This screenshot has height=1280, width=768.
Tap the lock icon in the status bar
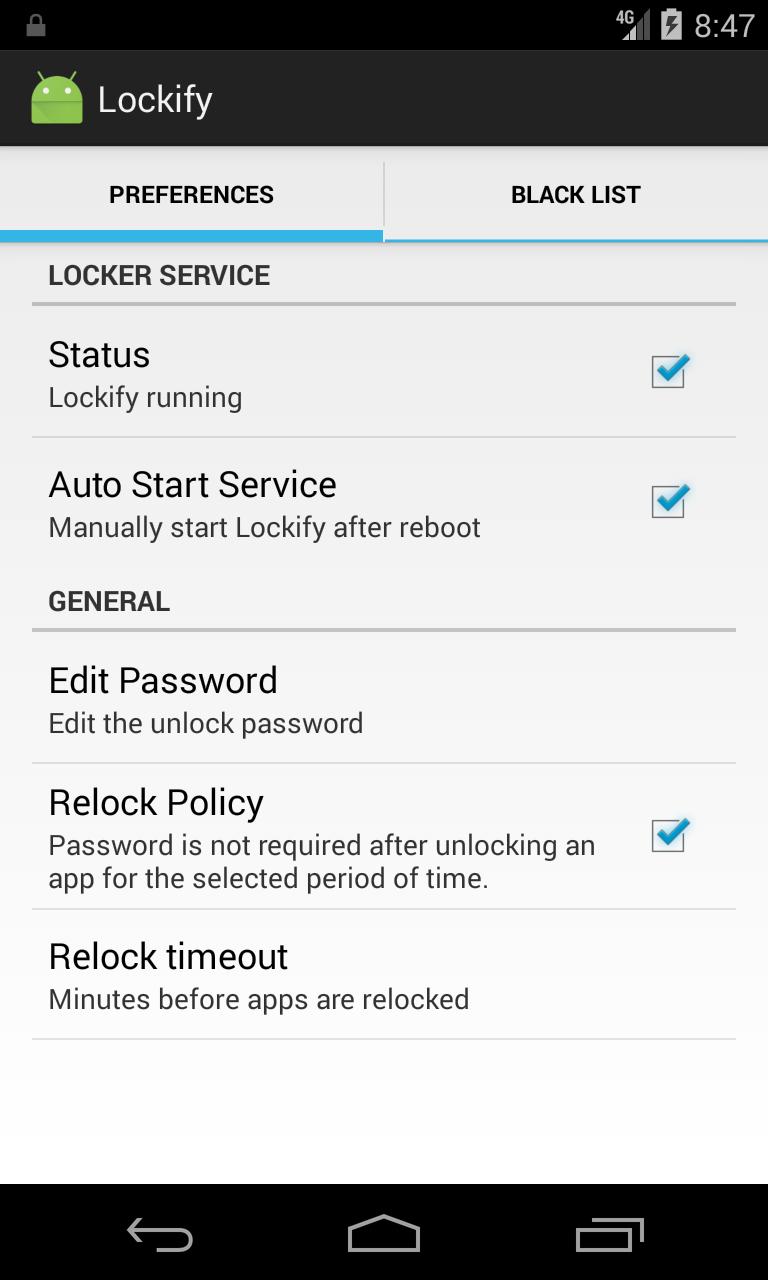pyautogui.click(x=36, y=23)
